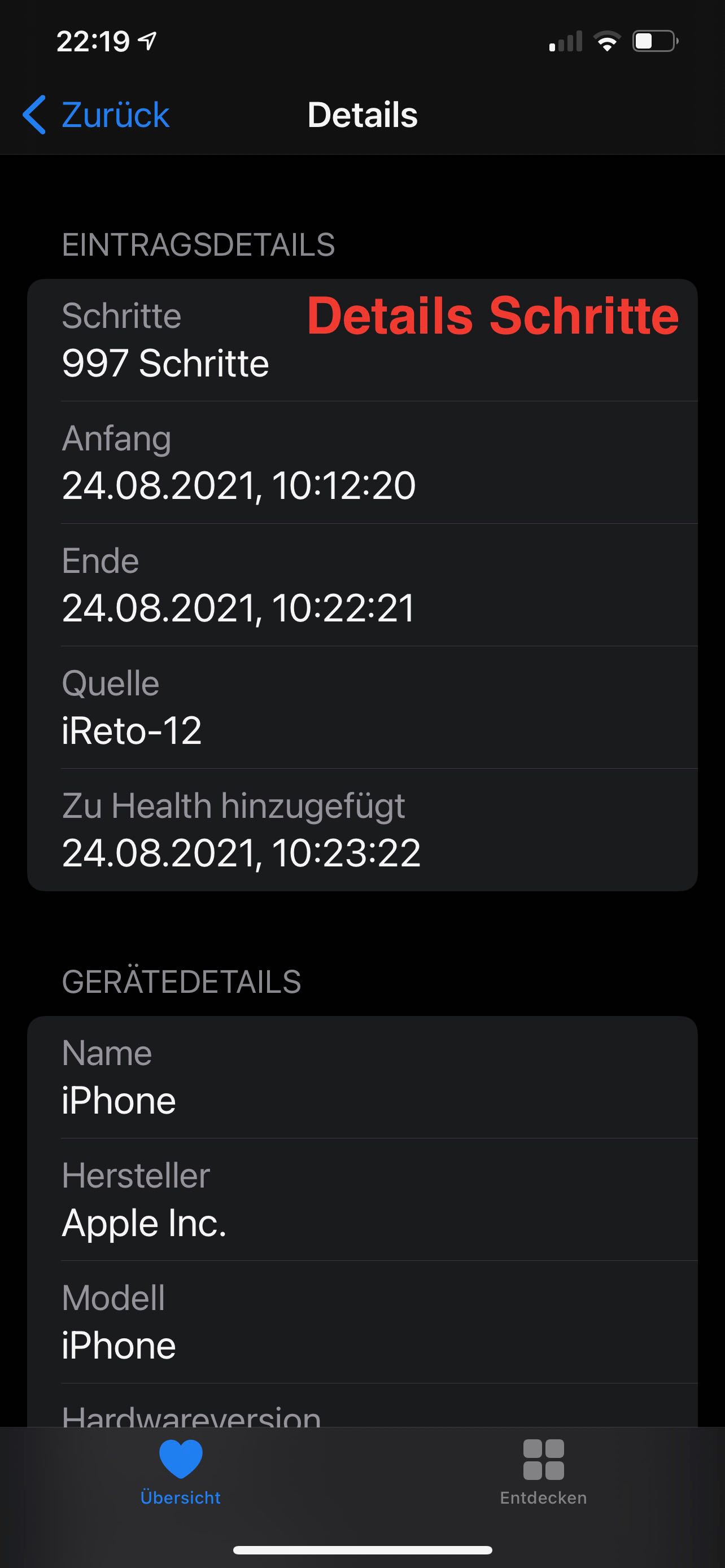Go back with the Zurück button
Image resolution: width=725 pixels, height=1568 pixels.
96,115
